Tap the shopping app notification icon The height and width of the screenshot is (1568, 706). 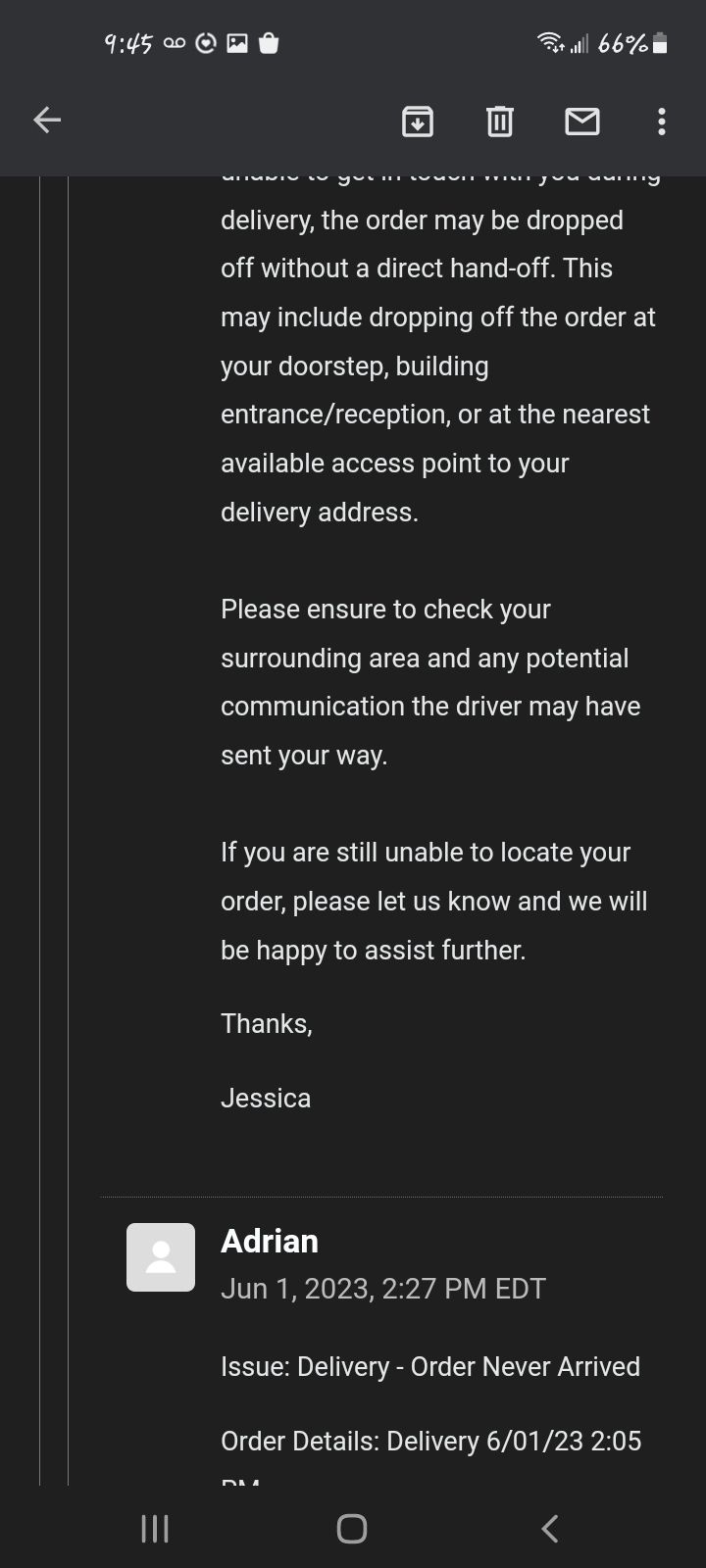269,43
